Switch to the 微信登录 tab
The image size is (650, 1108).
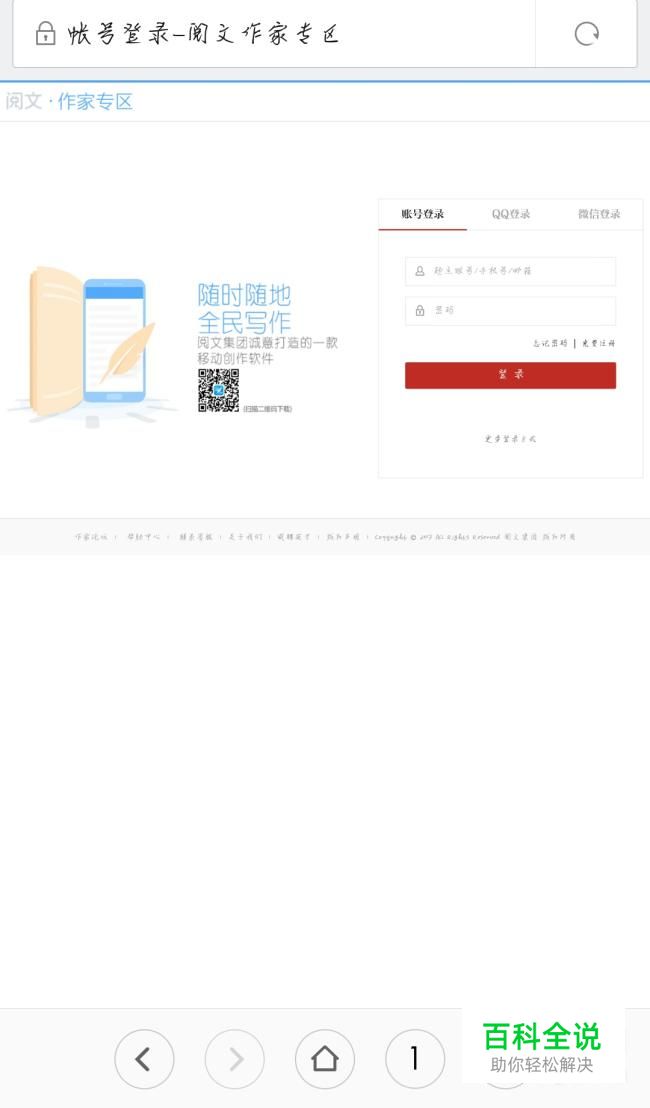click(x=598, y=214)
